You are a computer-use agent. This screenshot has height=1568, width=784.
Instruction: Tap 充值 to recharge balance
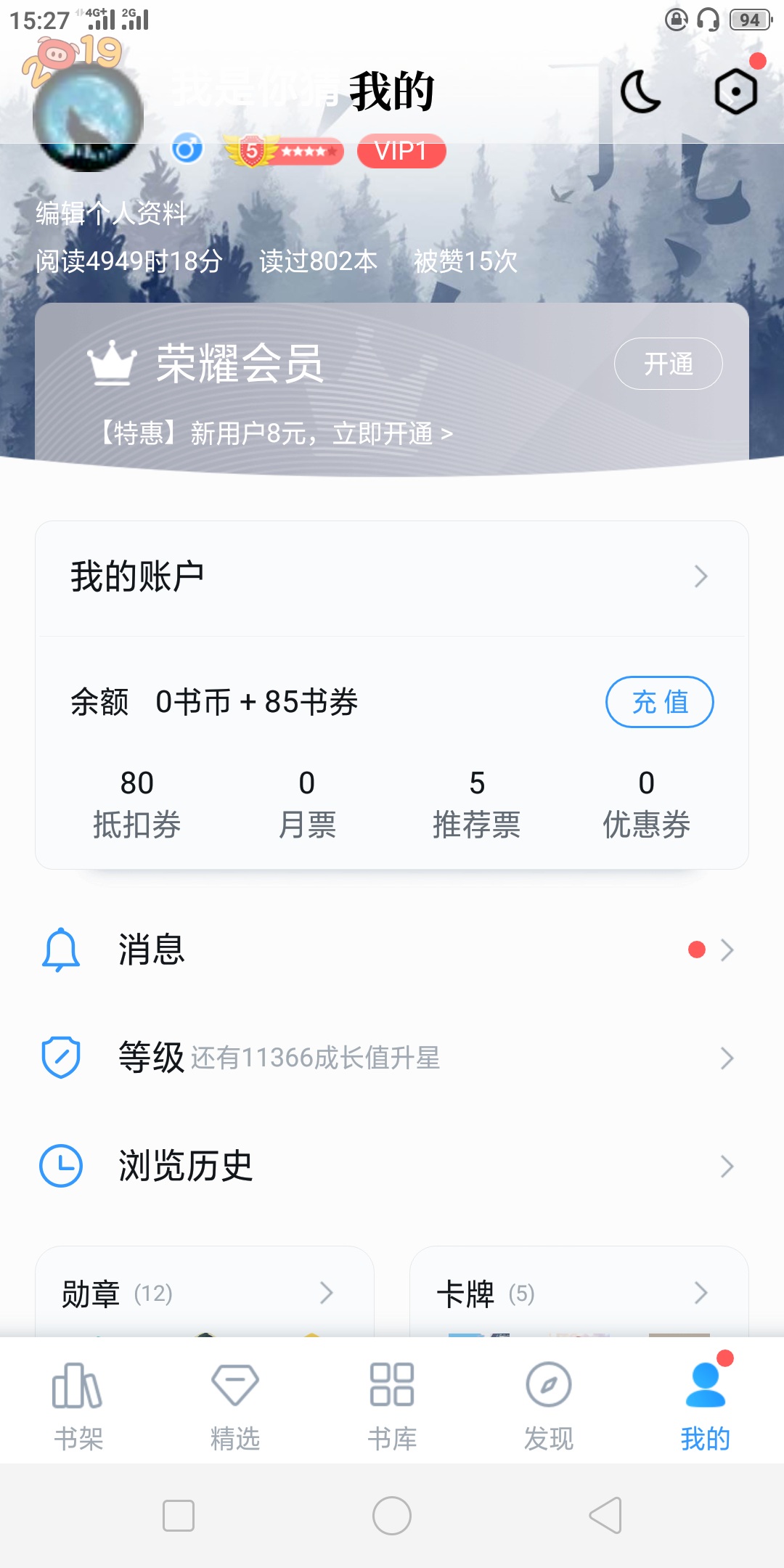pos(659,702)
